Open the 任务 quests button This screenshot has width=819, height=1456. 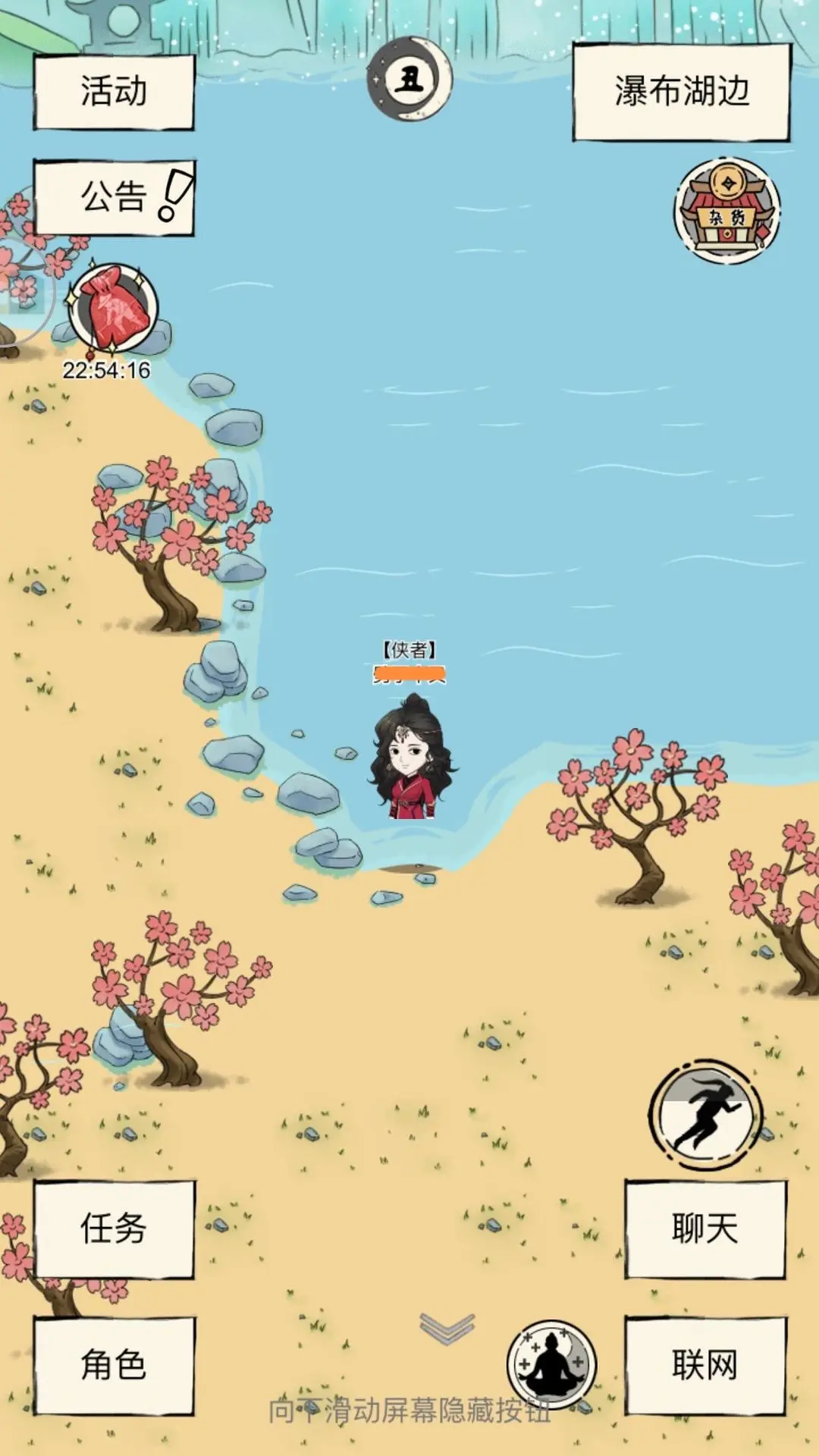114,1228
